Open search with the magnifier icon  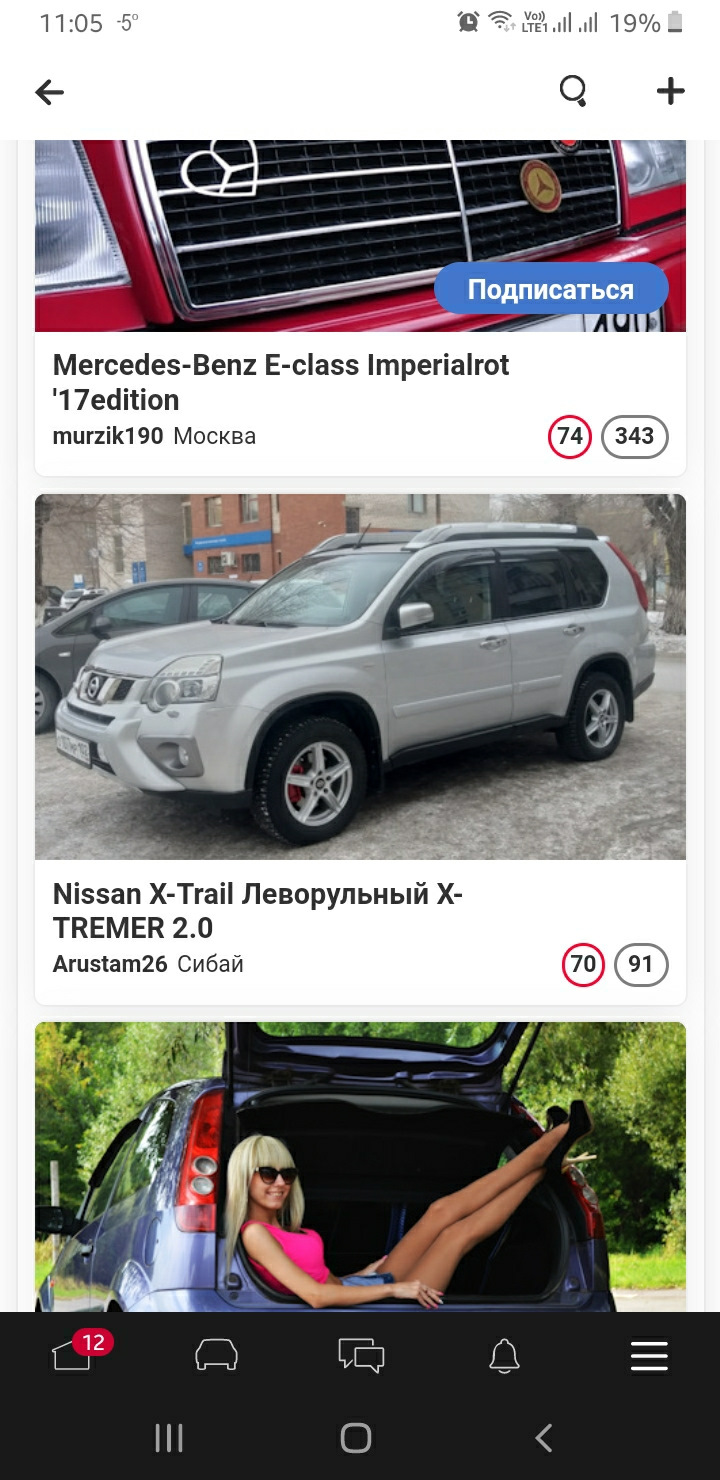point(573,90)
